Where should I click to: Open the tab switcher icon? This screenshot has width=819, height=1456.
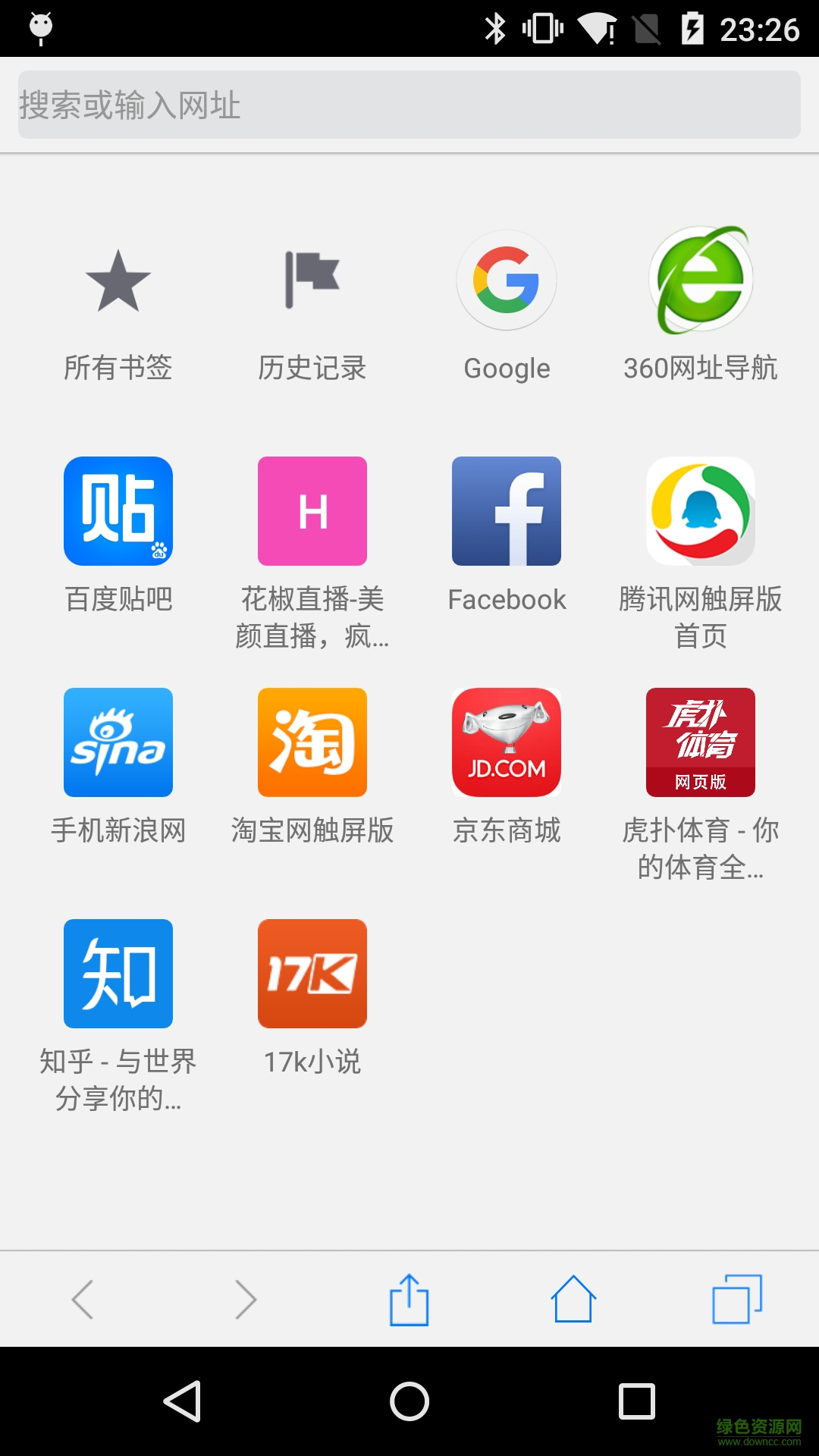(737, 1298)
